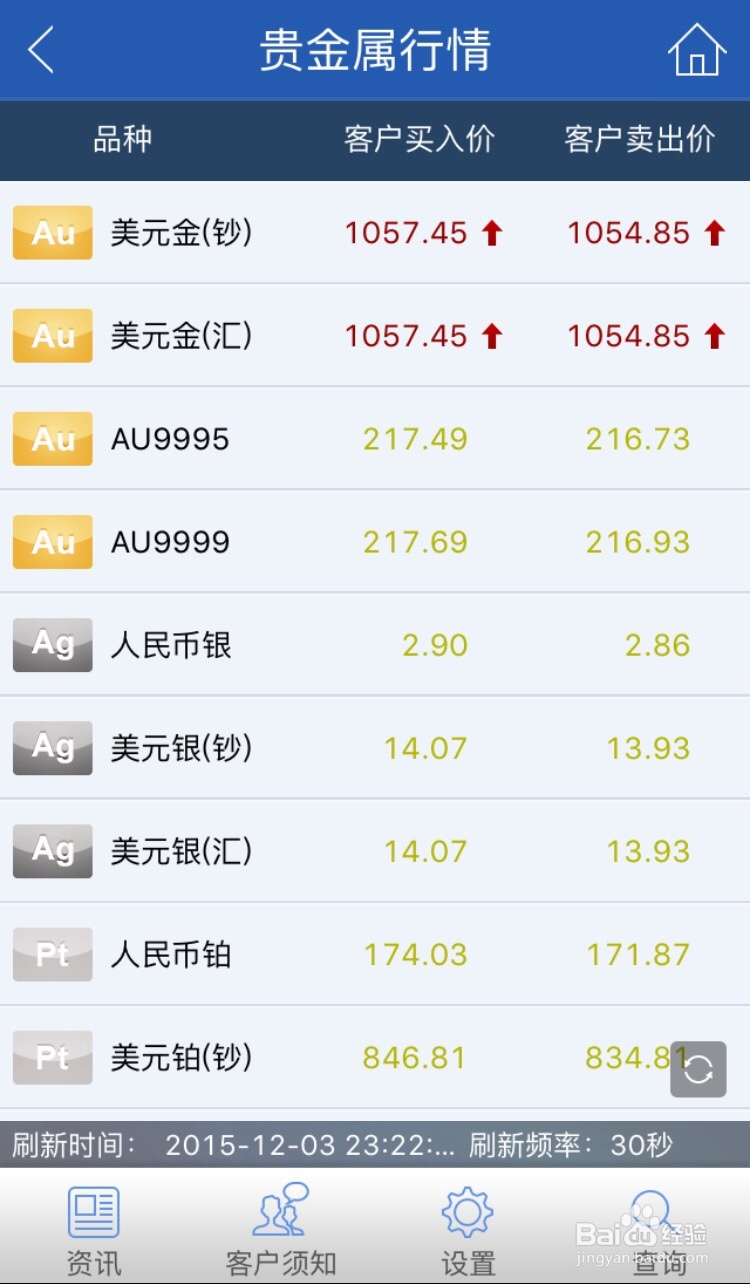Select the 人民币铂 row
Screen dimensions: 750x1284
pos(375,954)
